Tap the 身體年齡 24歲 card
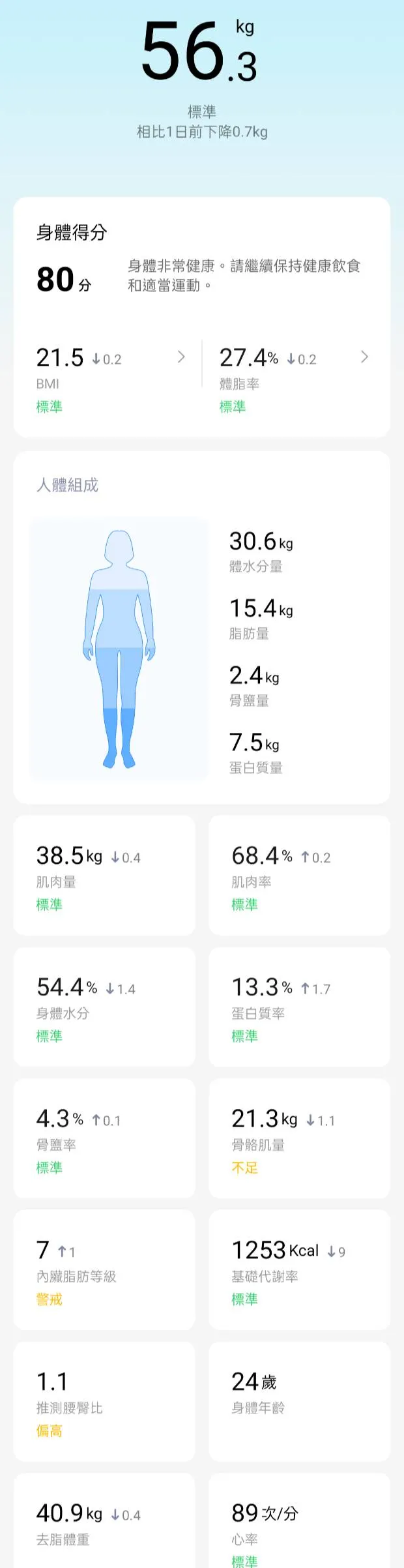This screenshot has height=1568, width=404. click(x=299, y=1402)
